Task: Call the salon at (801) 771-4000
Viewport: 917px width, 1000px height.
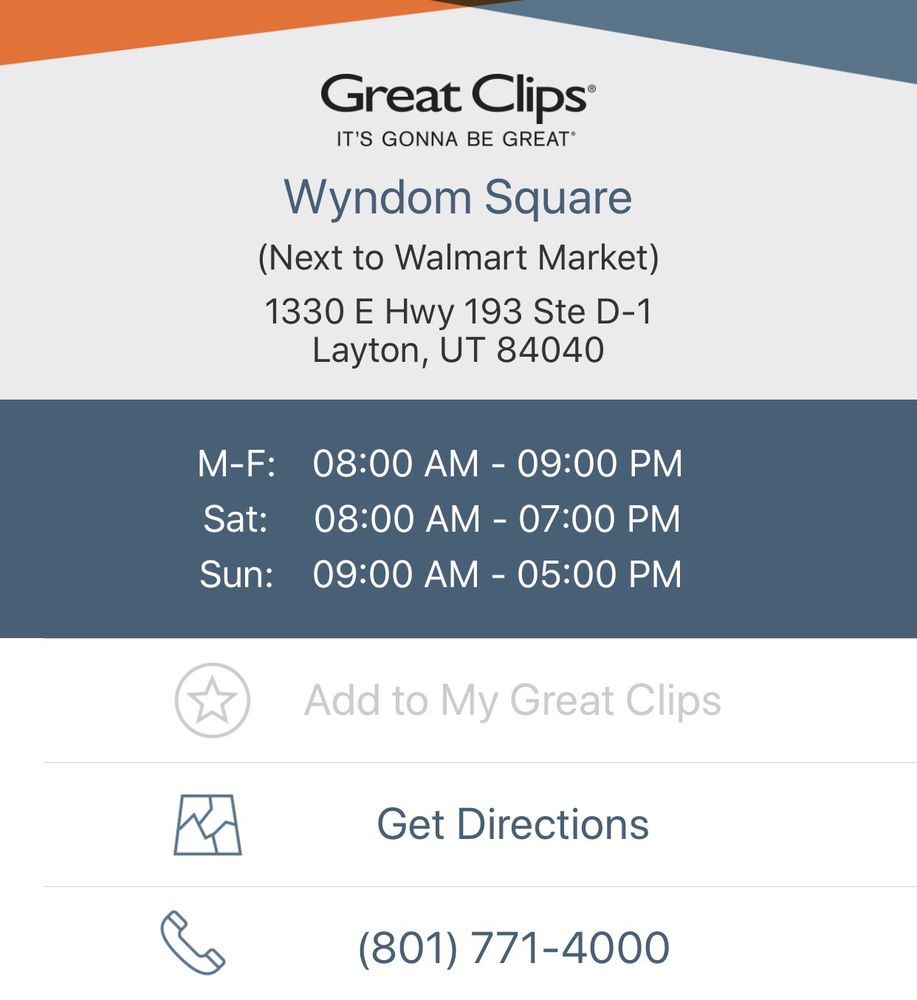Action: pyautogui.click(x=513, y=948)
